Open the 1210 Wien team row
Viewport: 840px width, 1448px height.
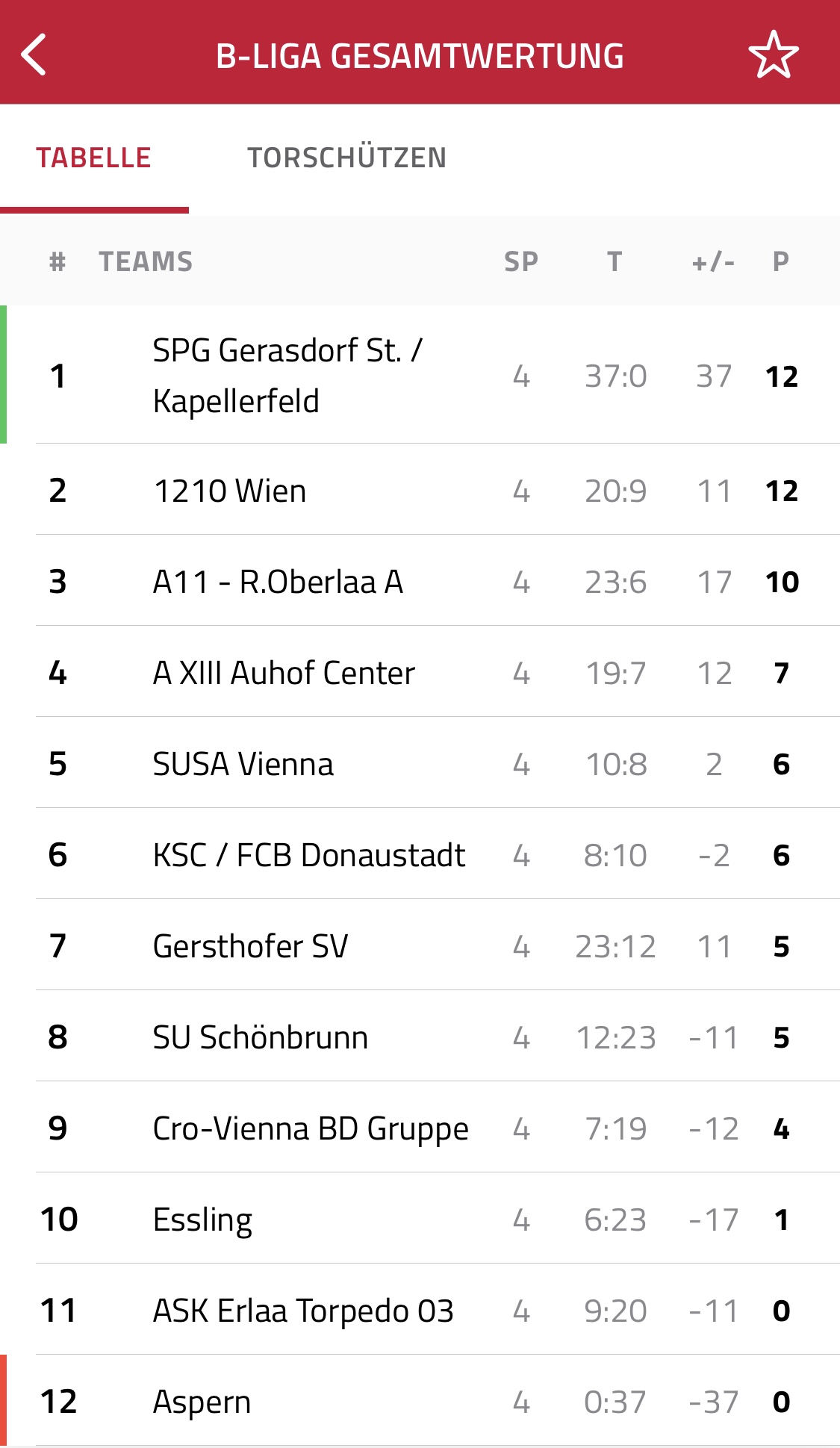coord(420,490)
